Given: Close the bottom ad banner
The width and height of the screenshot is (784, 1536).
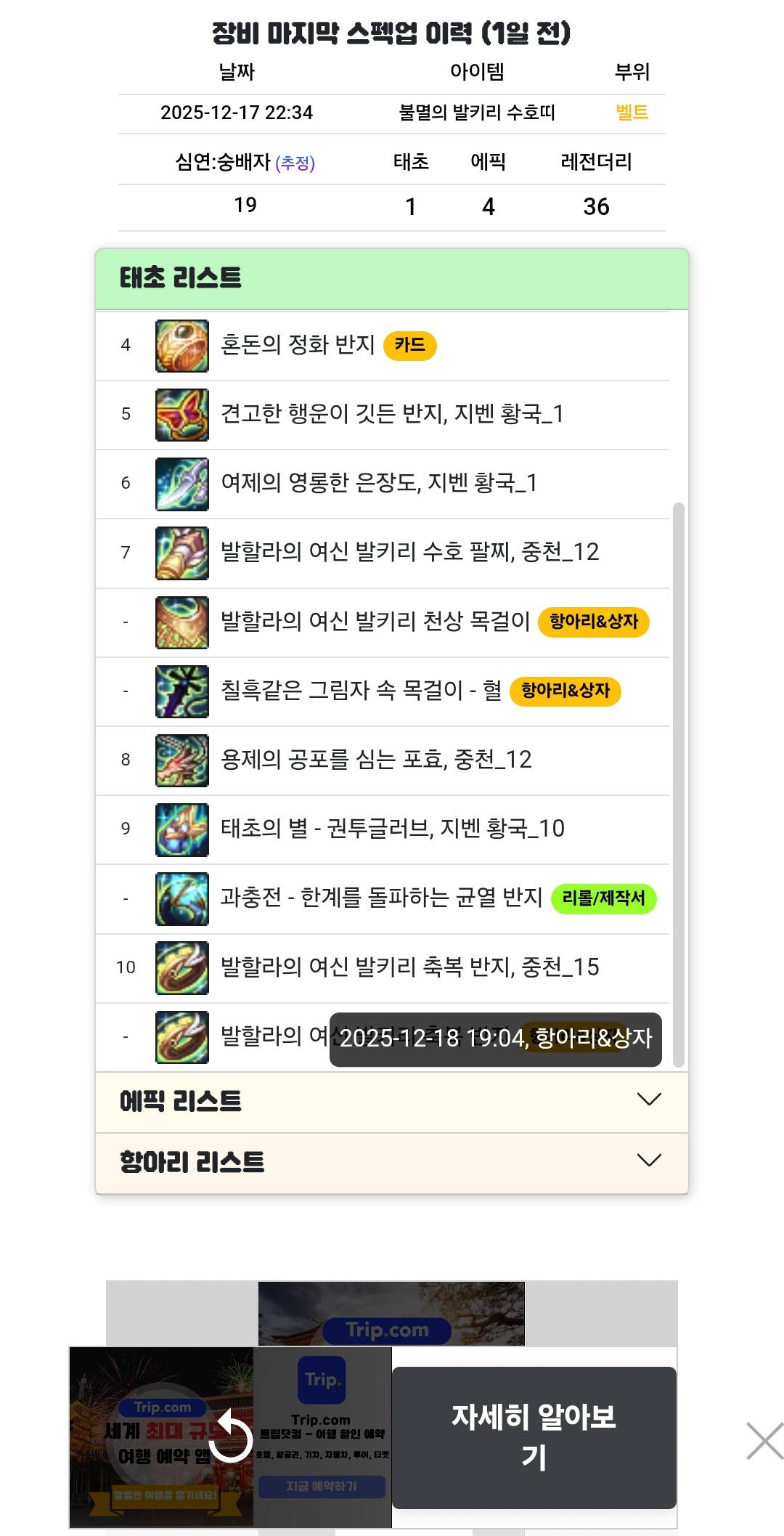Looking at the screenshot, I should [x=764, y=1441].
